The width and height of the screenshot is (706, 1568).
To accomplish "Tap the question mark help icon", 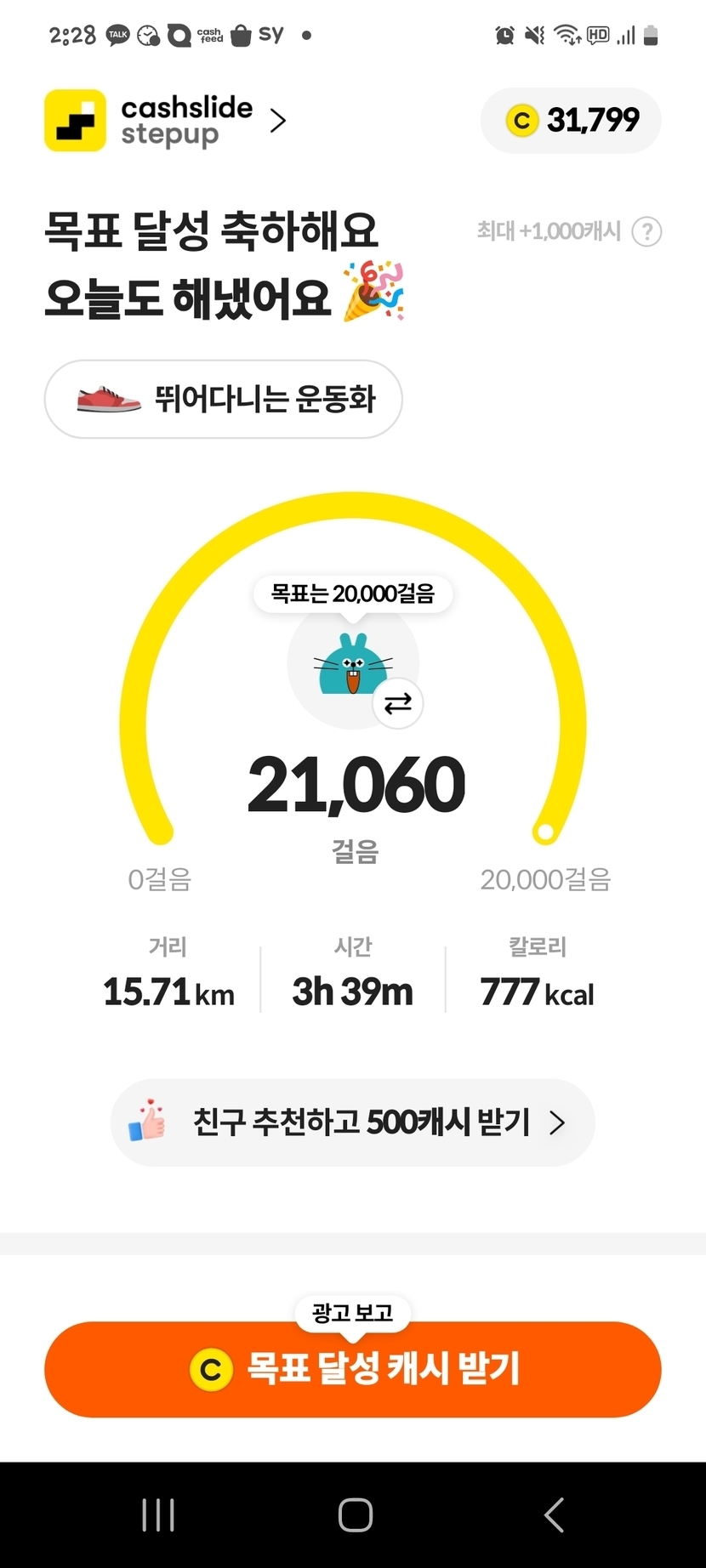I will tap(646, 231).
